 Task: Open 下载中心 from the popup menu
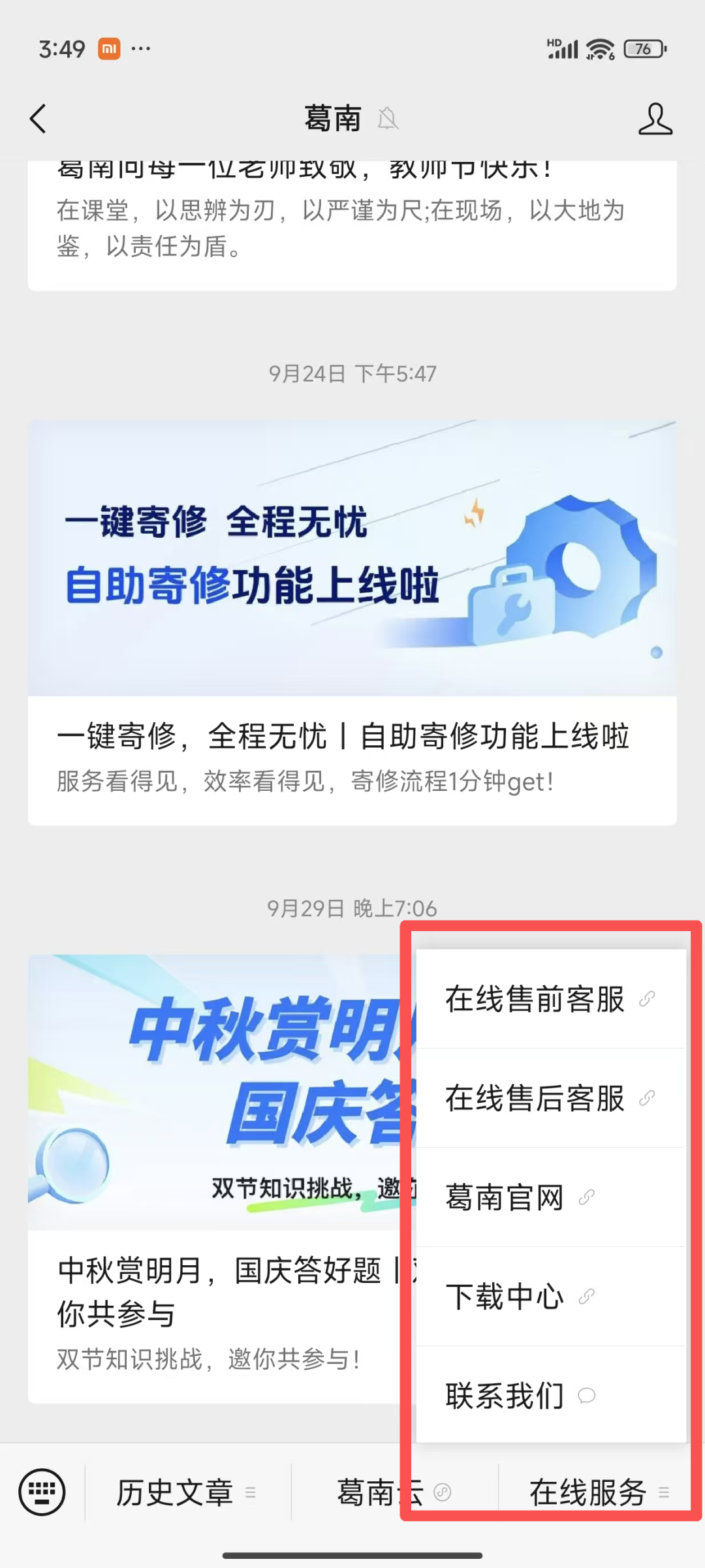[551, 1297]
